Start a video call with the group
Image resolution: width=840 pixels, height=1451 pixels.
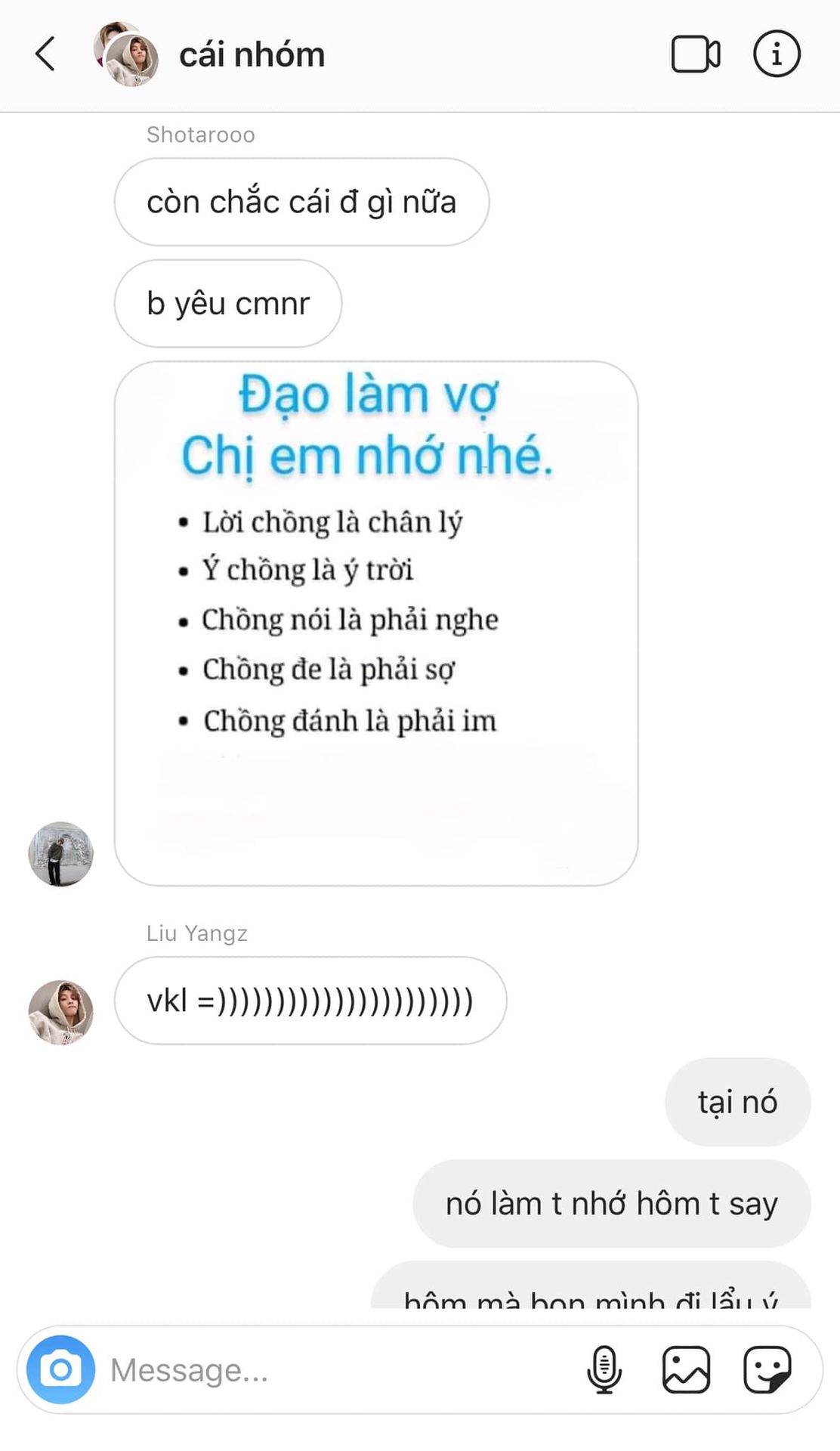click(695, 54)
